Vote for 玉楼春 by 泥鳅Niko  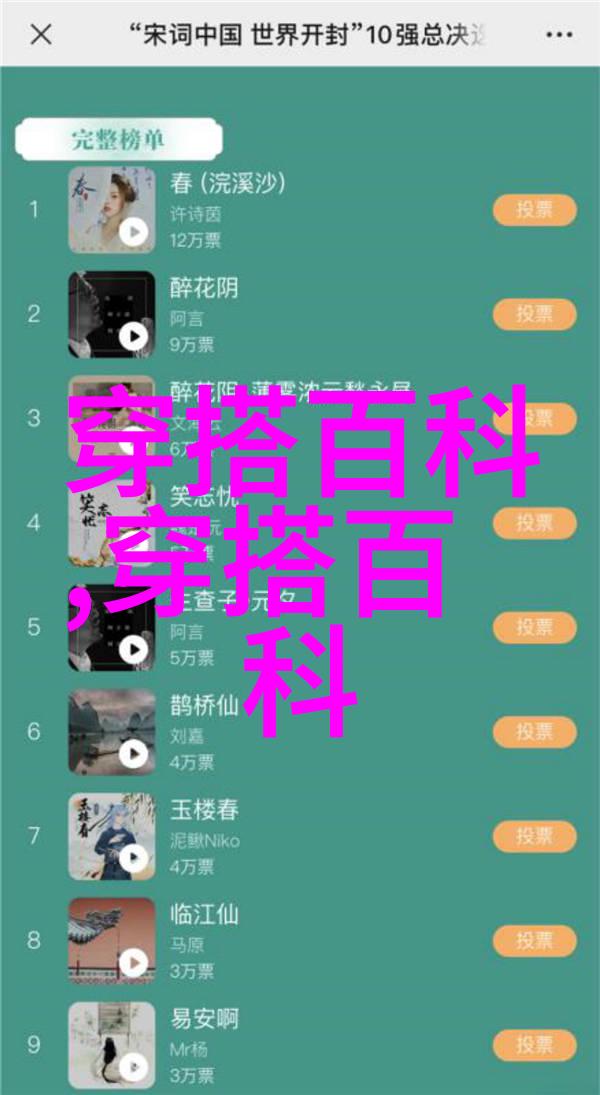(534, 835)
